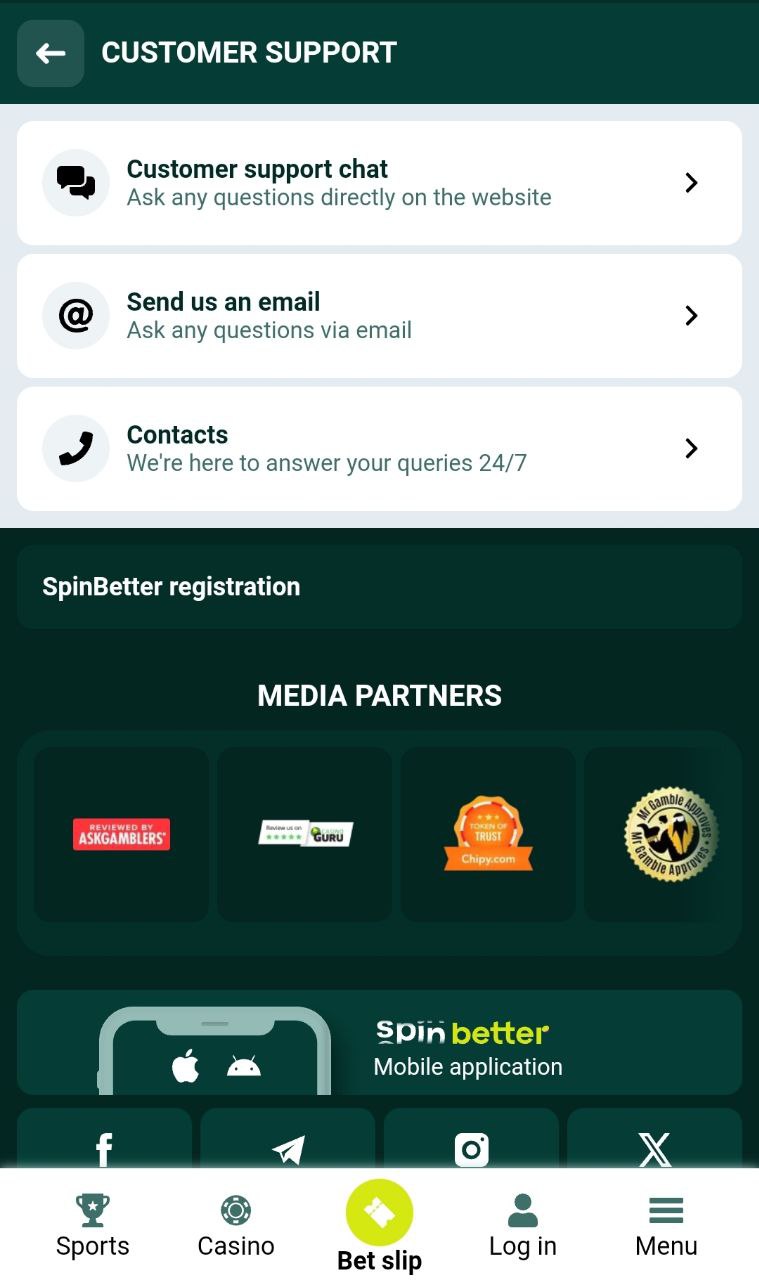
Task: Open Customer support chat
Action: pyautogui.click(x=379, y=183)
